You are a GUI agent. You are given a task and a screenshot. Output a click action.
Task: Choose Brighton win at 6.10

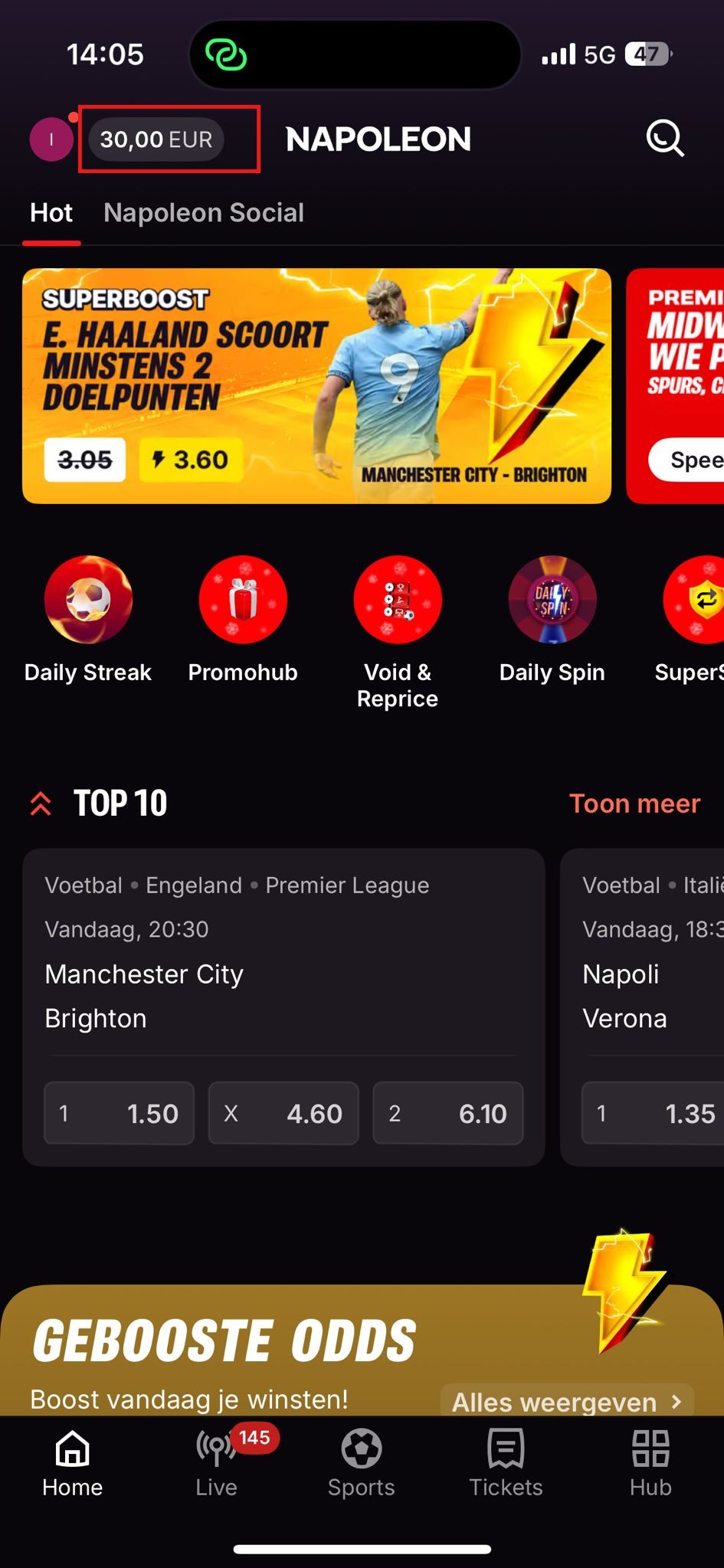448,1113
